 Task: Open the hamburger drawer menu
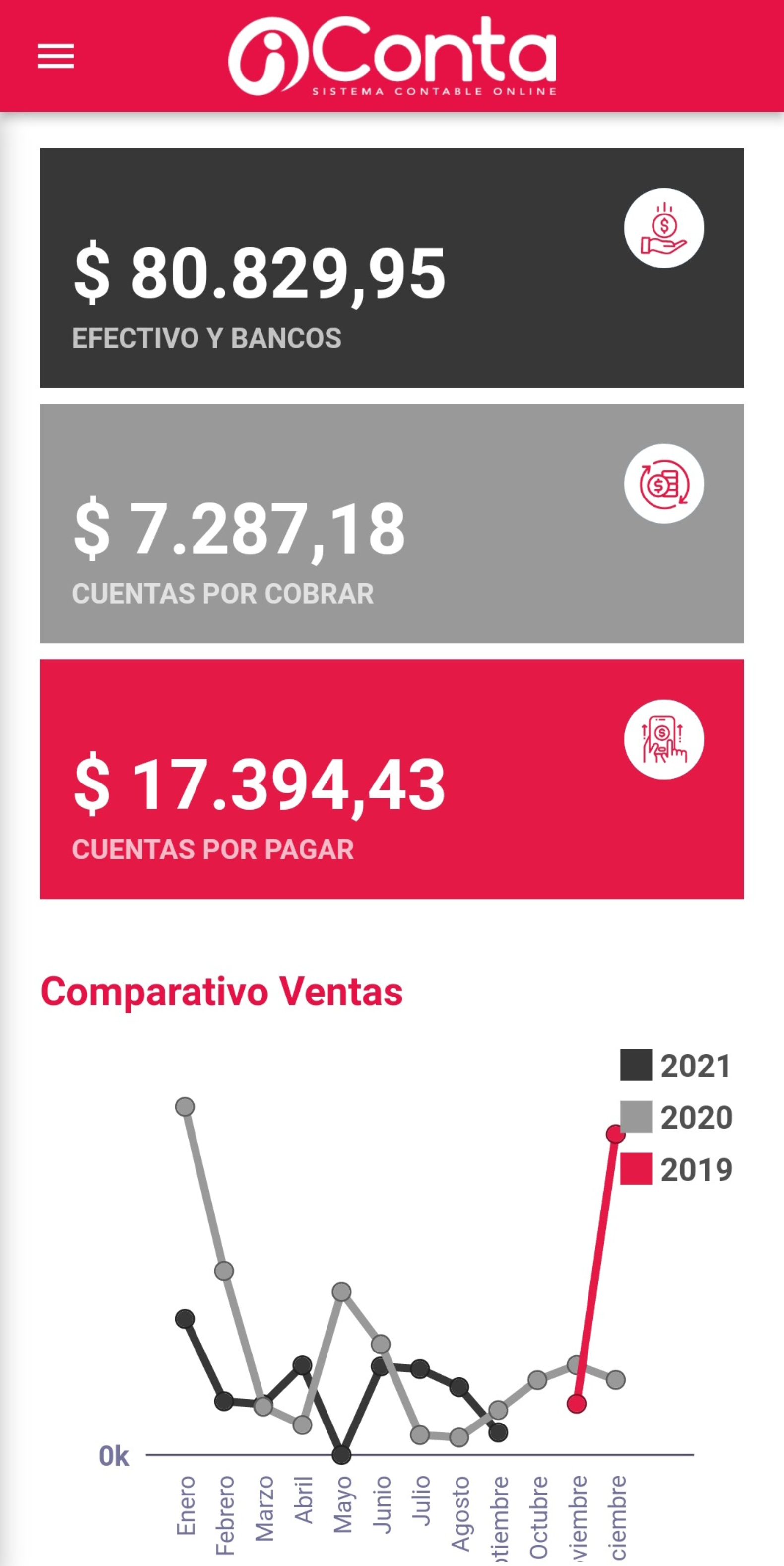pos(56,56)
